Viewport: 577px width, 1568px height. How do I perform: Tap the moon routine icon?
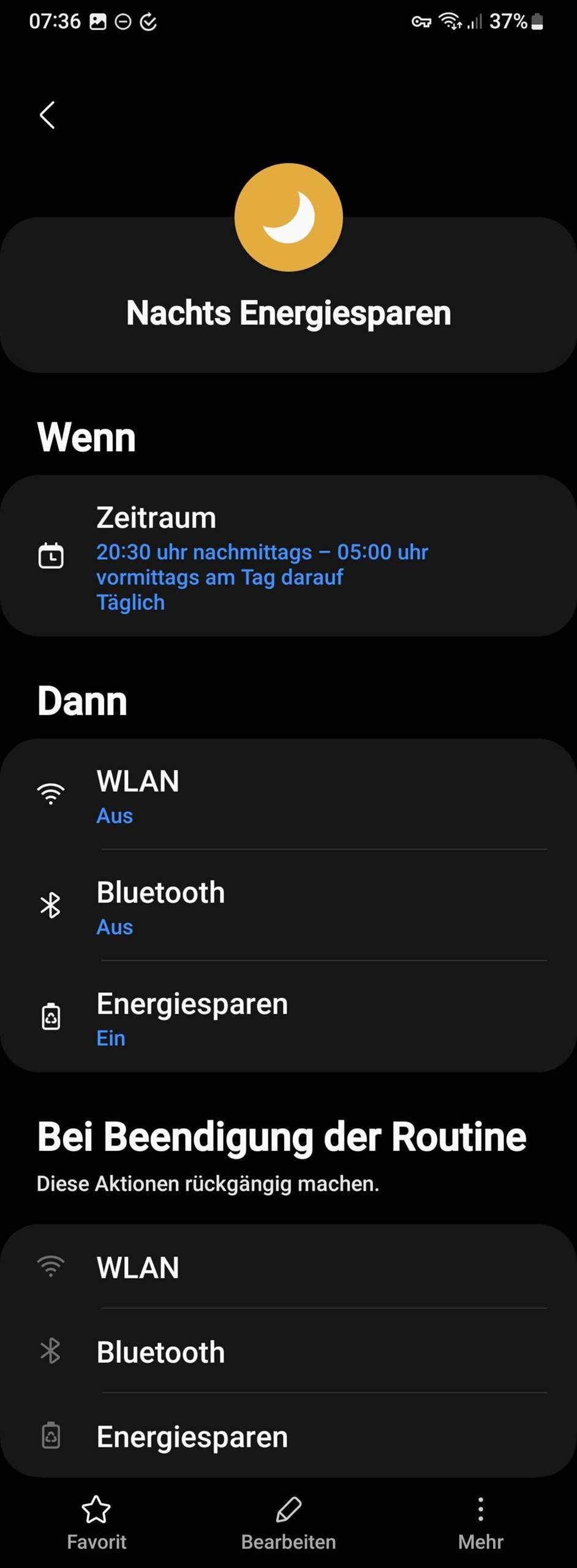tap(288, 217)
